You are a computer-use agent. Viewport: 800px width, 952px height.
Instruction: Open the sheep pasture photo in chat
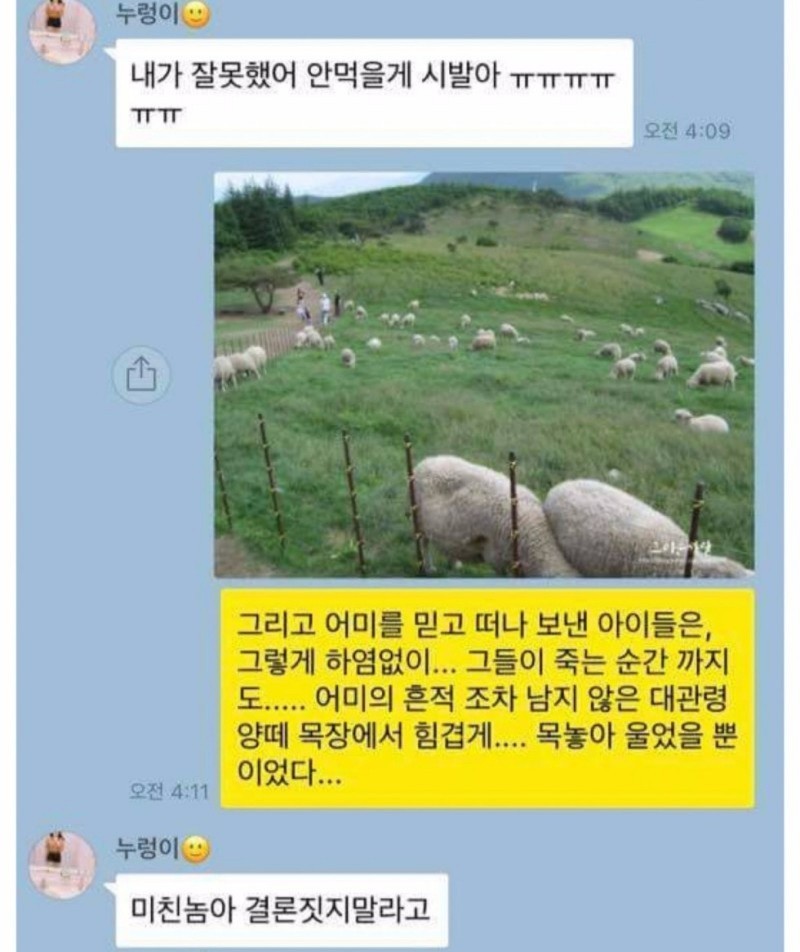[484, 375]
